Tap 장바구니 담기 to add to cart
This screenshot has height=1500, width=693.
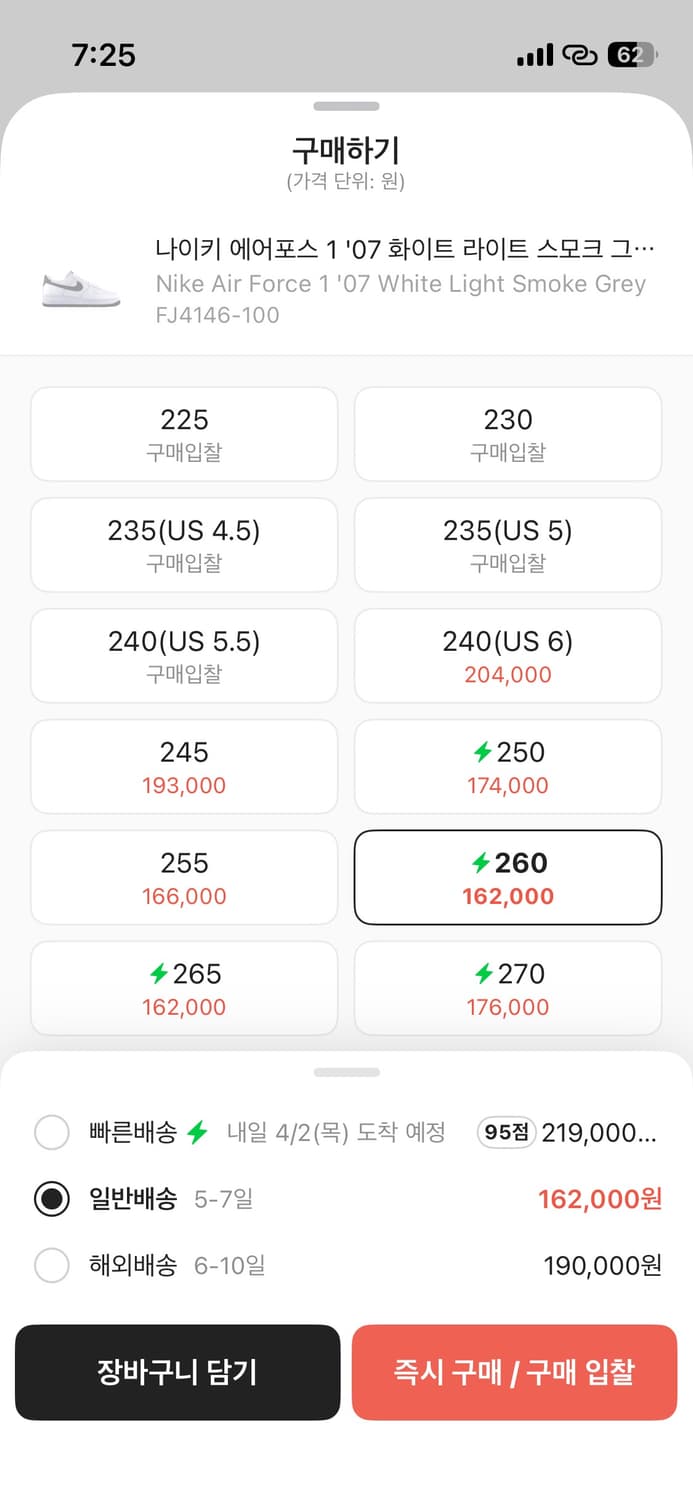pyautogui.click(x=178, y=1372)
